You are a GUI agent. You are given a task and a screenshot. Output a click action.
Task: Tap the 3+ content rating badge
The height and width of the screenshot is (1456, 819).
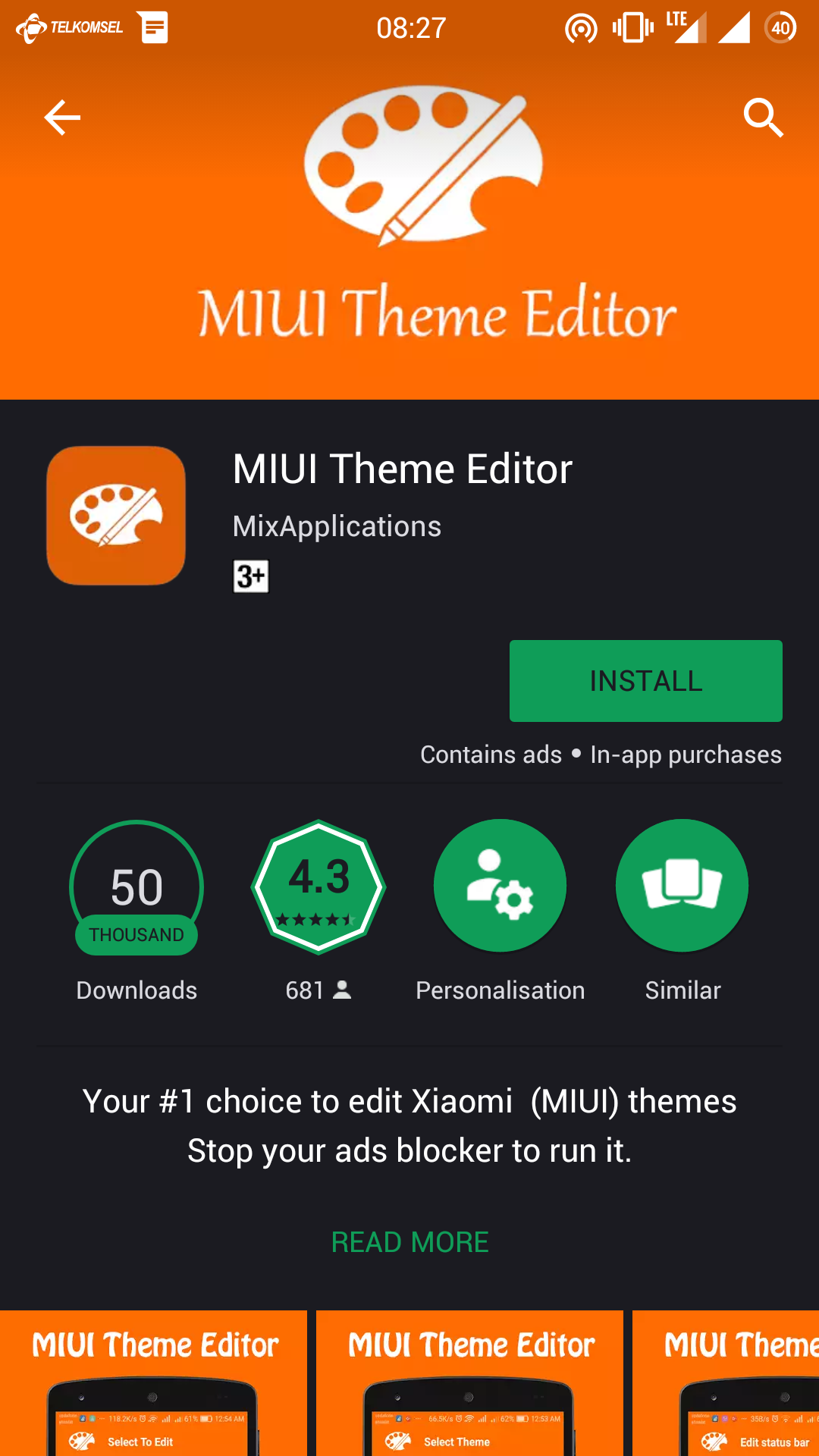point(250,576)
